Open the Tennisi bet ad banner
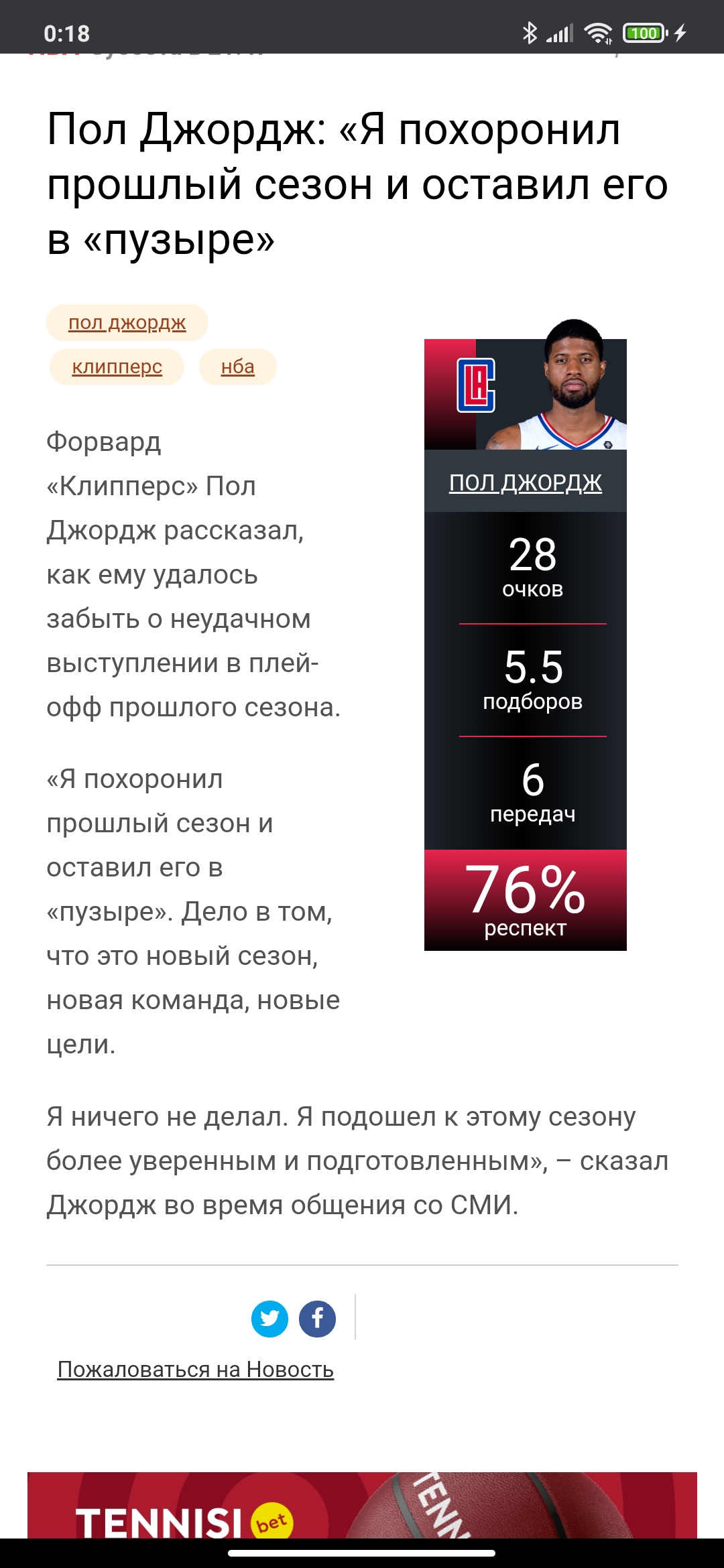Image resolution: width=724 pixels, height=1568 pixels. pos(362,1505)
